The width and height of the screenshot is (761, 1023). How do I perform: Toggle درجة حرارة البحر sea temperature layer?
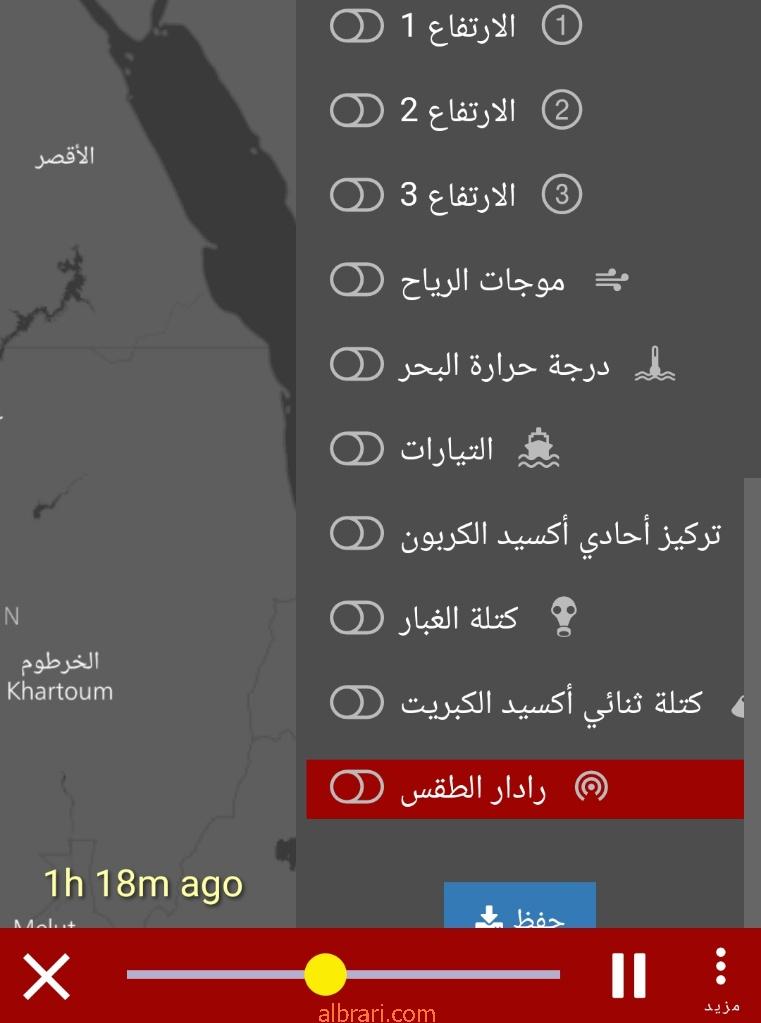coord(357,366)
